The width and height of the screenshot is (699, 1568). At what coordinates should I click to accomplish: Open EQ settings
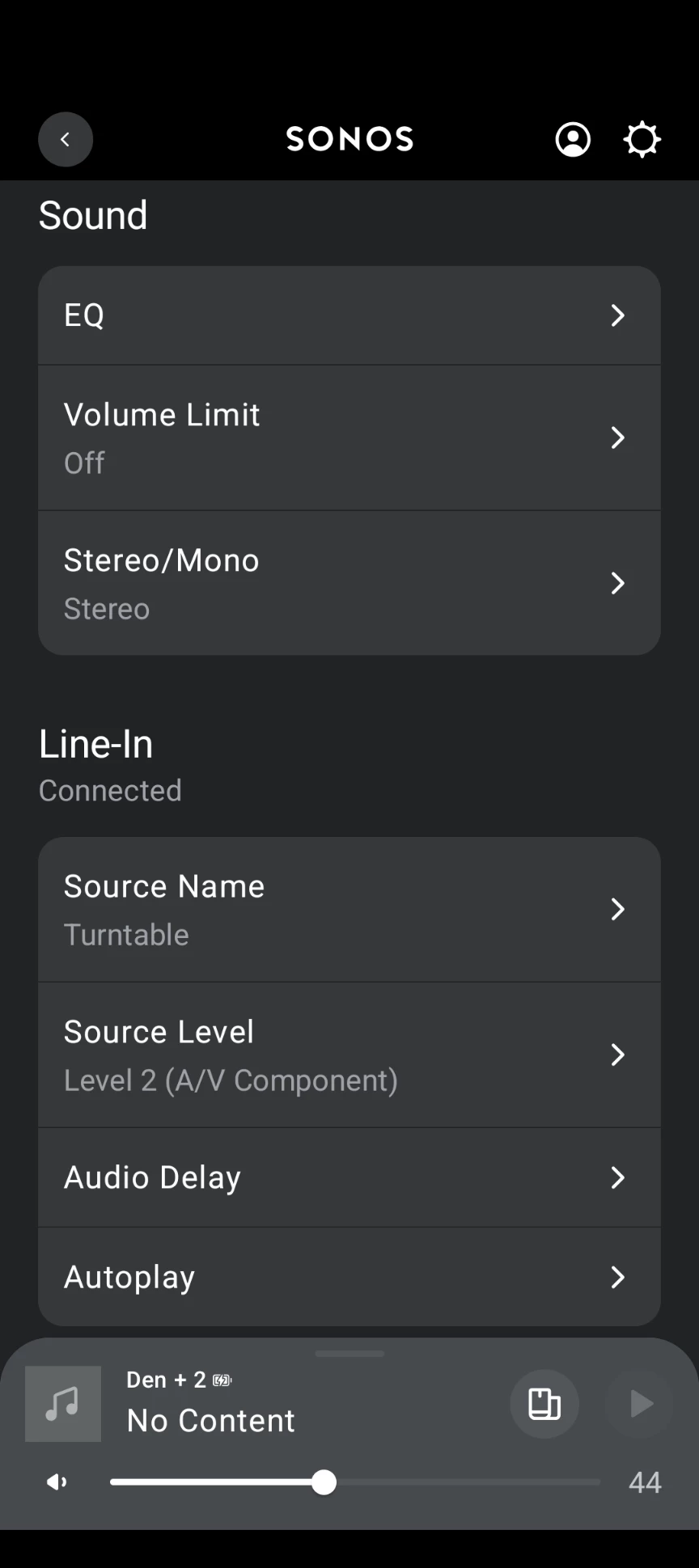[349, 315]
